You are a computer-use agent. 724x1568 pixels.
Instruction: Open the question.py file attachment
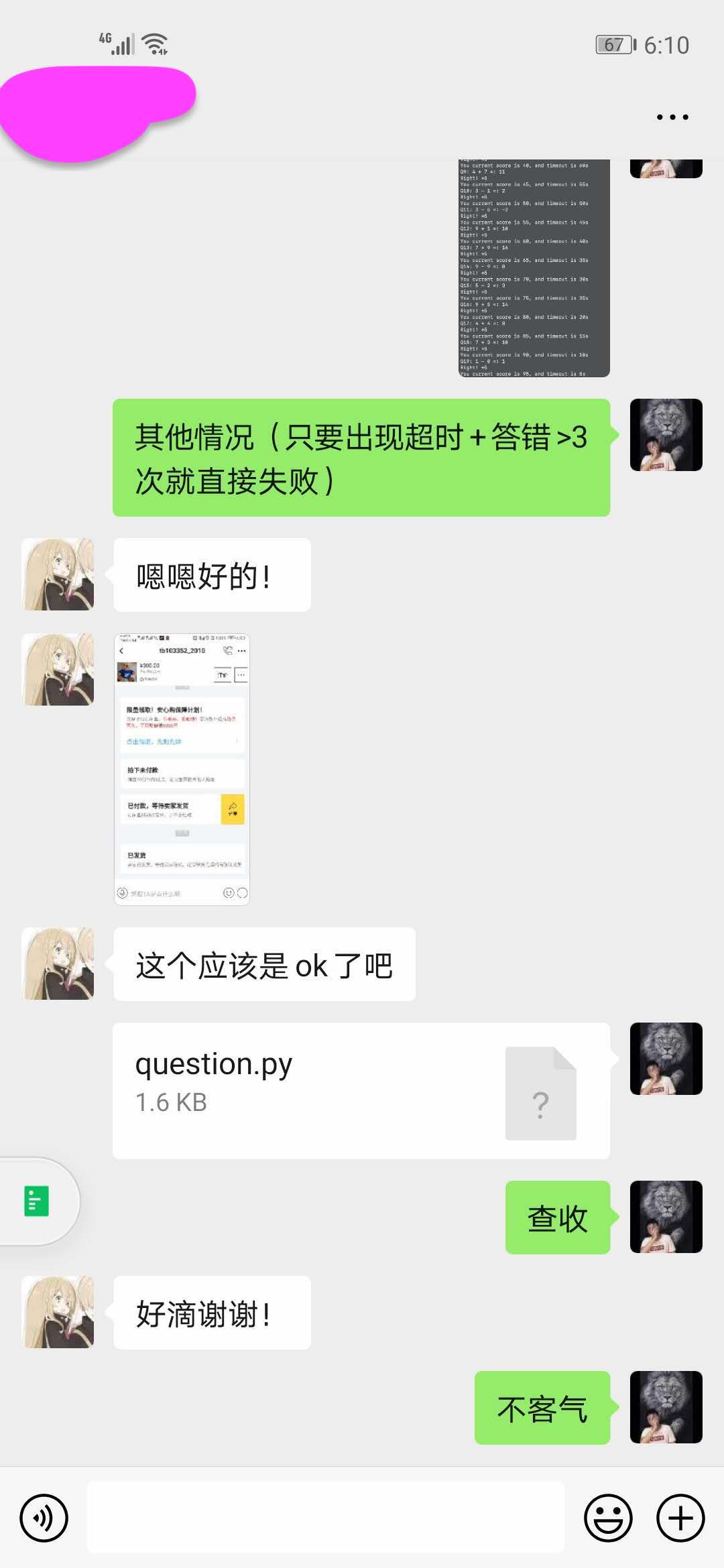(x=361, y=1090)
